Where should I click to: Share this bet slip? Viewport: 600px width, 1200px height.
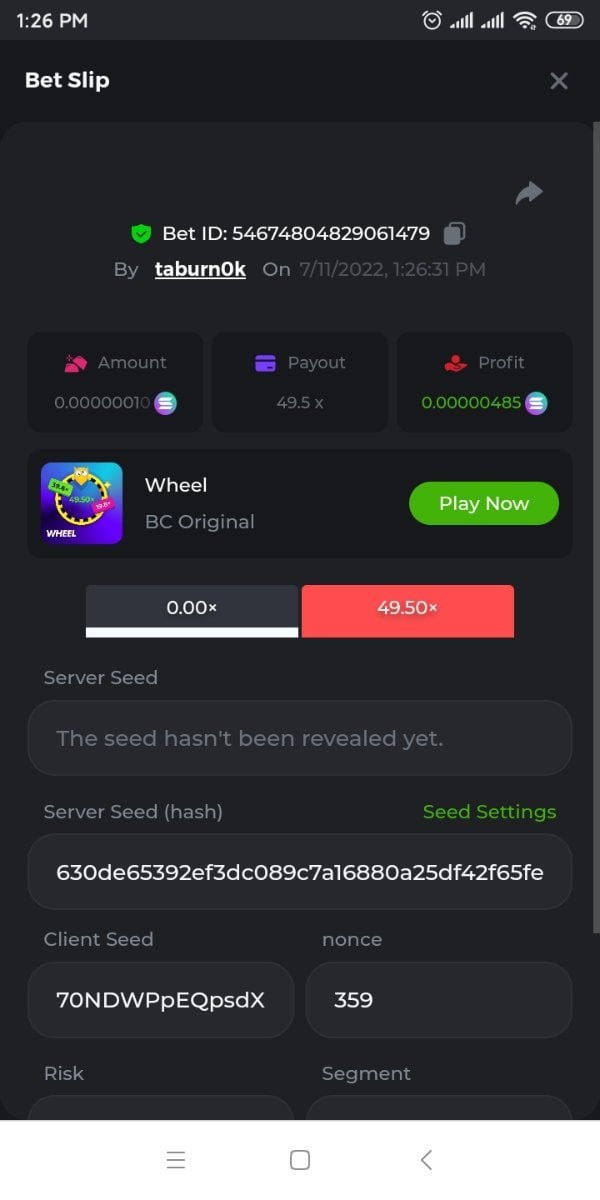(x=528, y=193)
